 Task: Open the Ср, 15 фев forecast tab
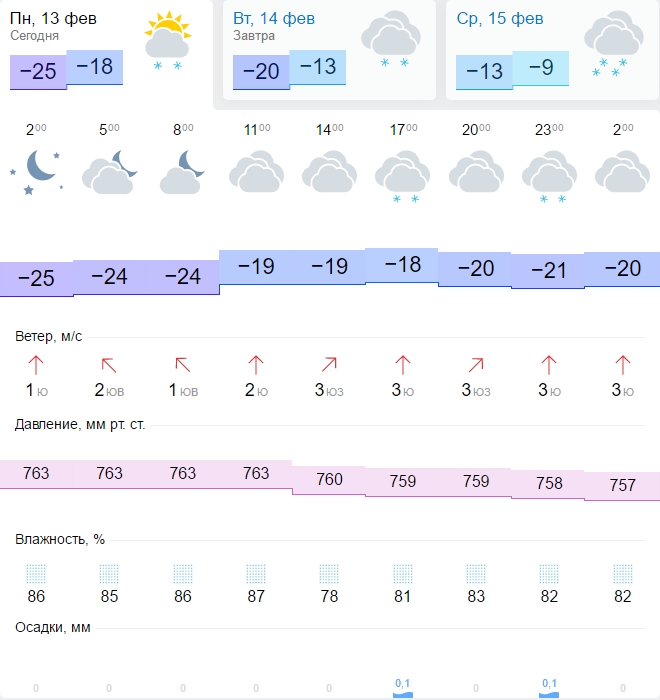click(x=553, y=50)
